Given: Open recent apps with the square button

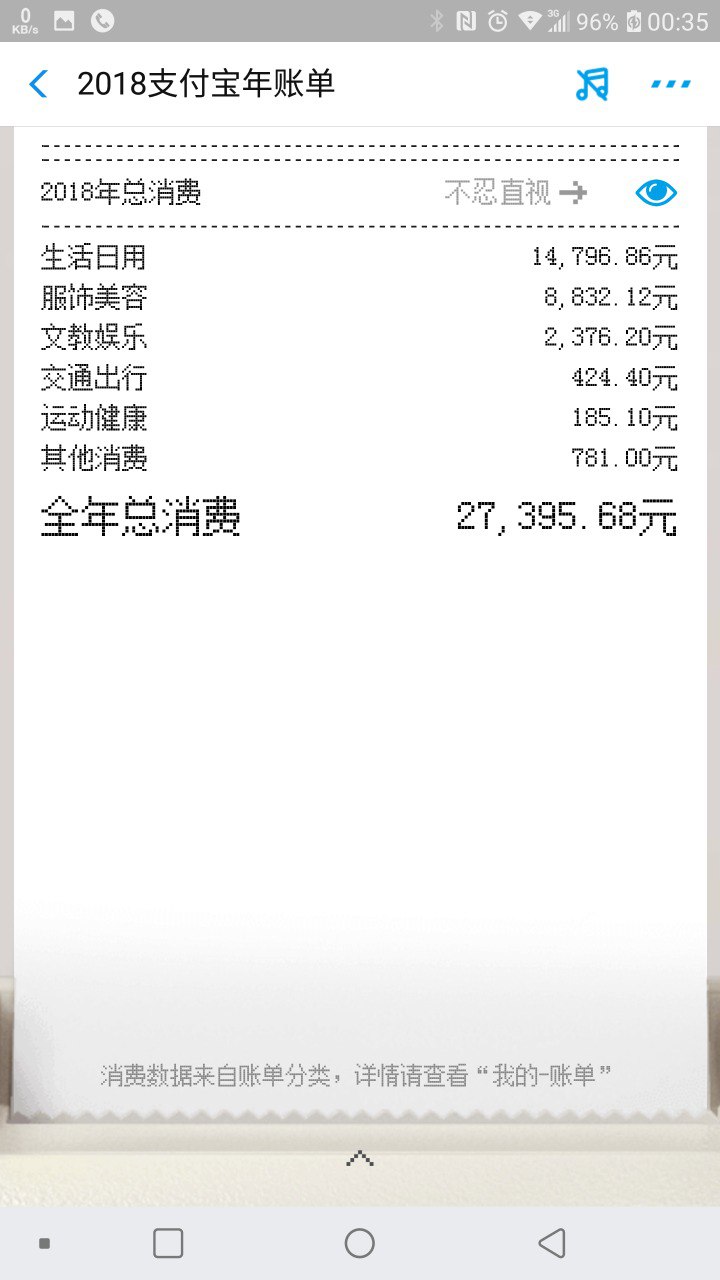Looking at the screenshot, I should 168,1243.
